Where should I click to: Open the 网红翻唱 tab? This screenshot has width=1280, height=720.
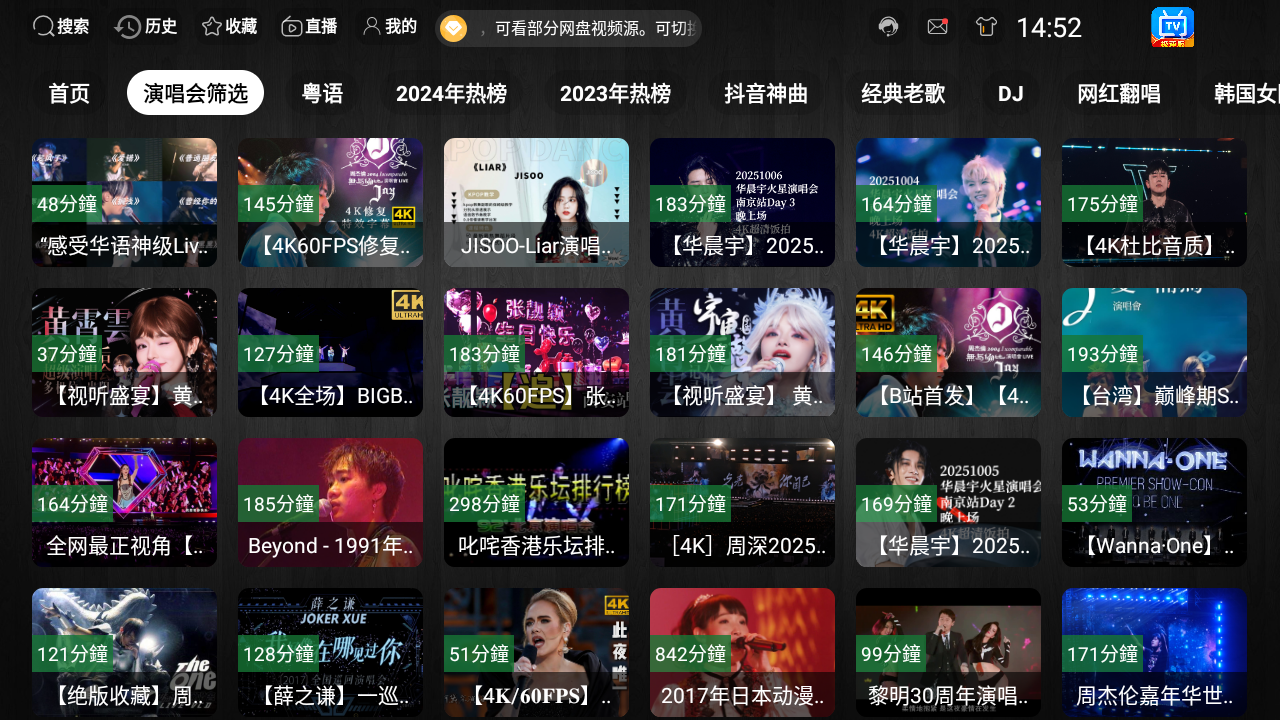click(x=1118, y=93)
